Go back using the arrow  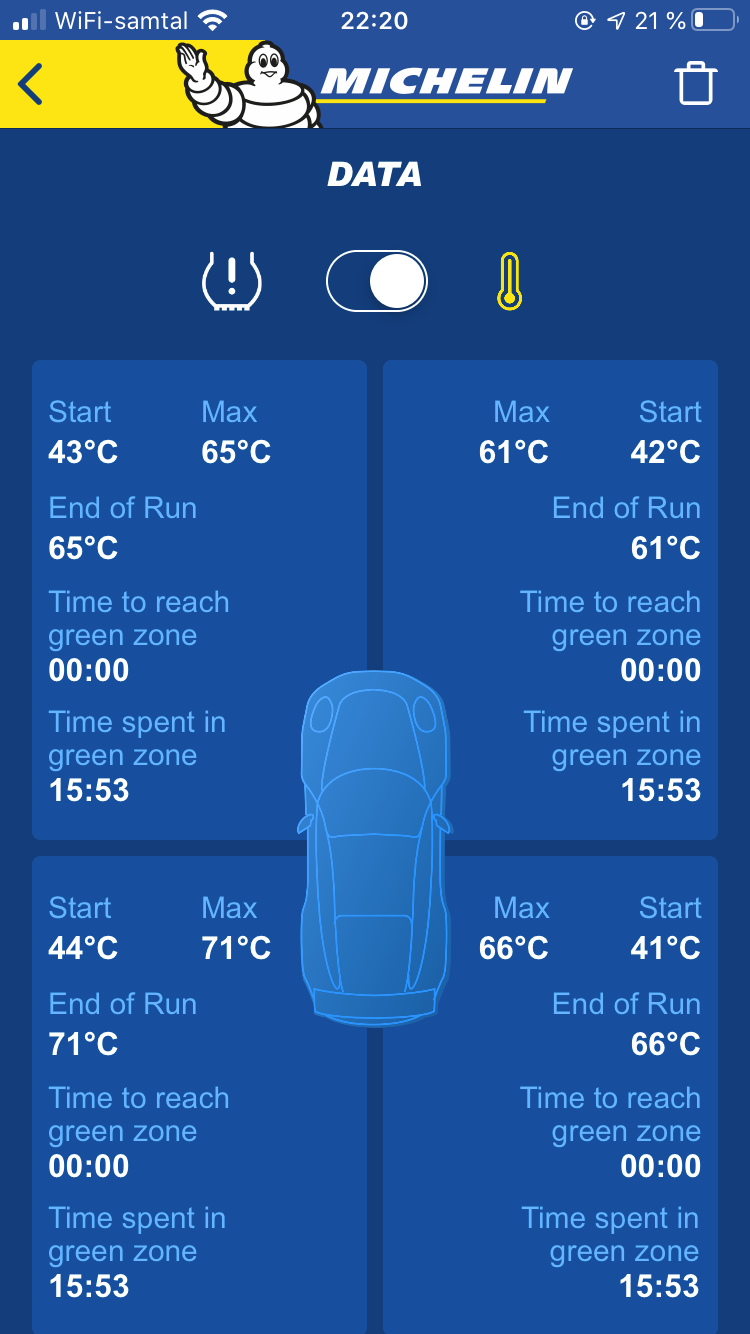coord(31,84)
